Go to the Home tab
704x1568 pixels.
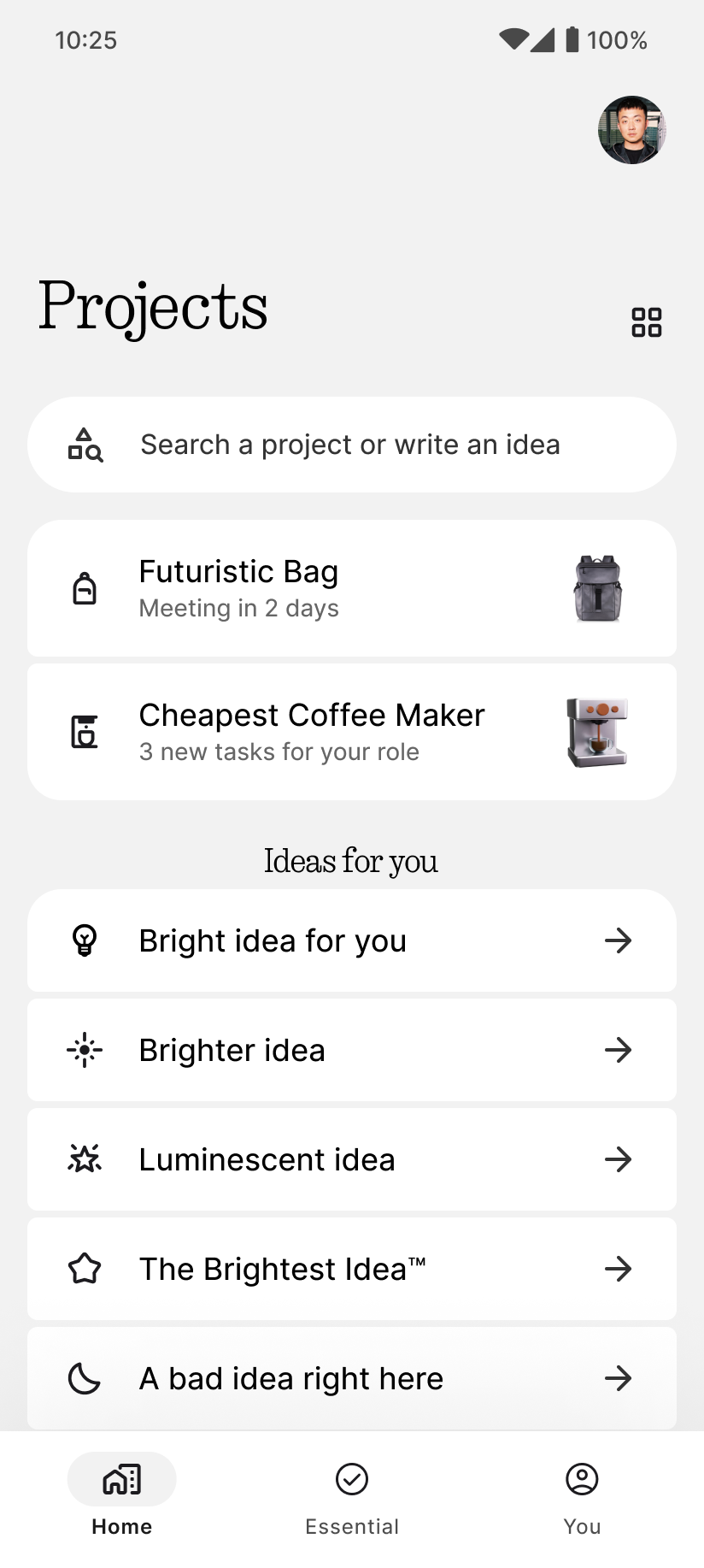(122, 1495)
